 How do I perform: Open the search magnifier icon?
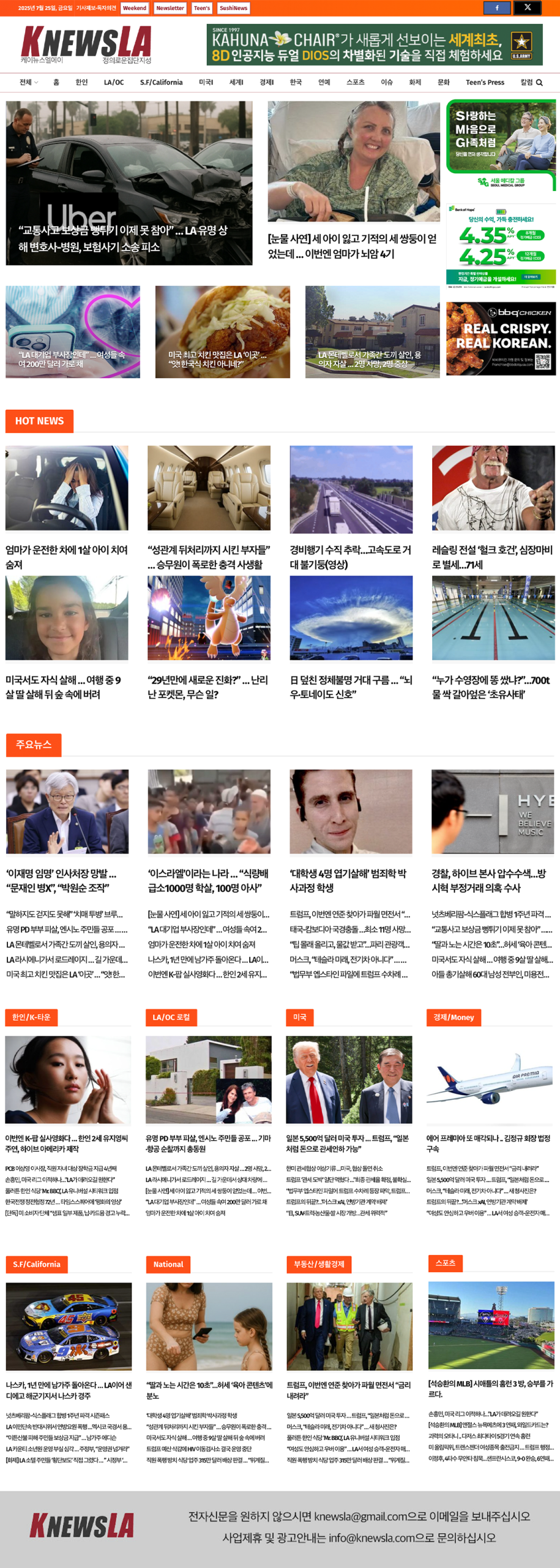(539, 83)
